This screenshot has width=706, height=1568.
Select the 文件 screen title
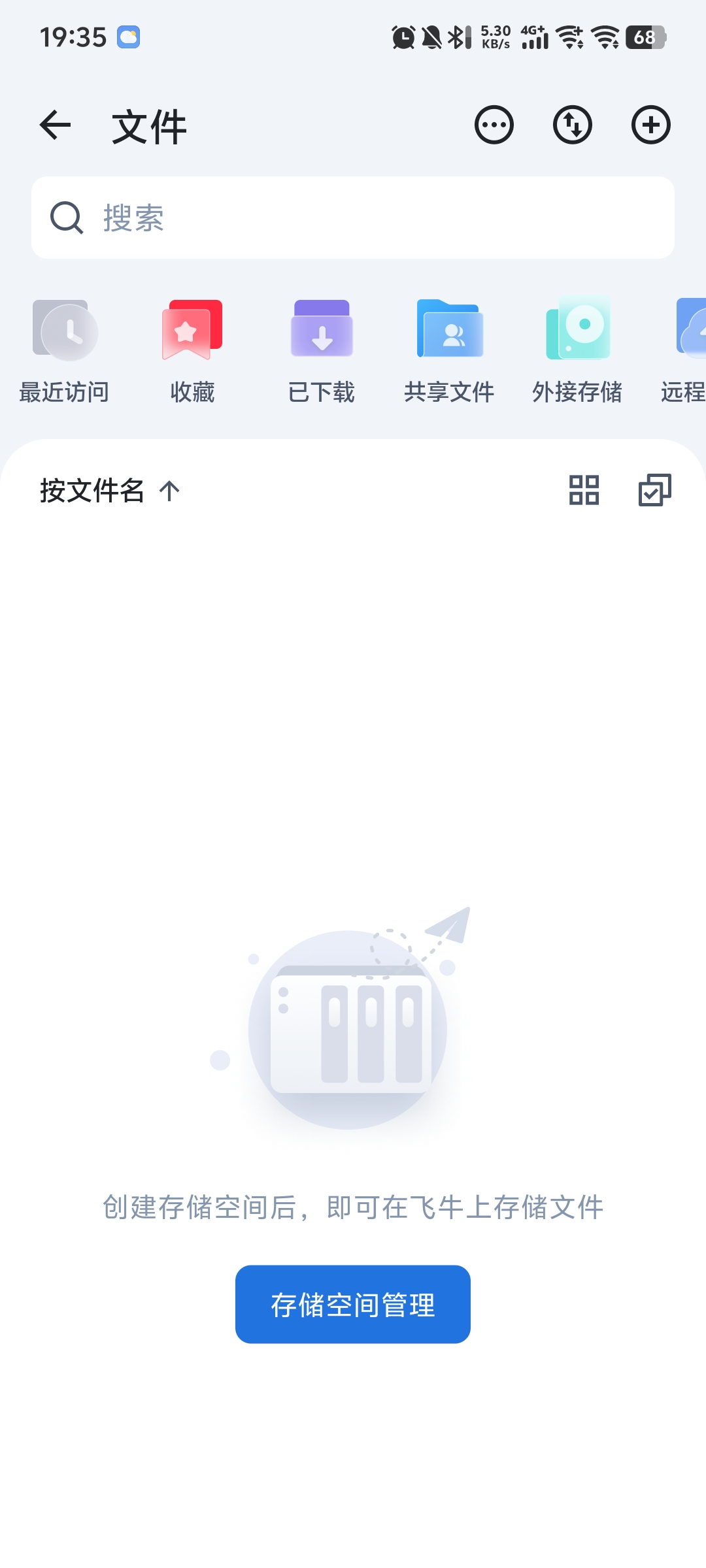click(x=149, y=125)
